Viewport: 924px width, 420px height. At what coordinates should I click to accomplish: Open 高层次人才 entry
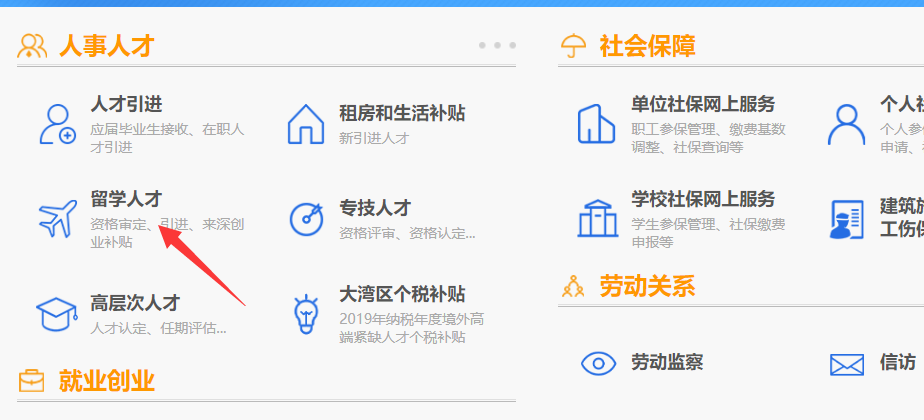click(134, 303)
